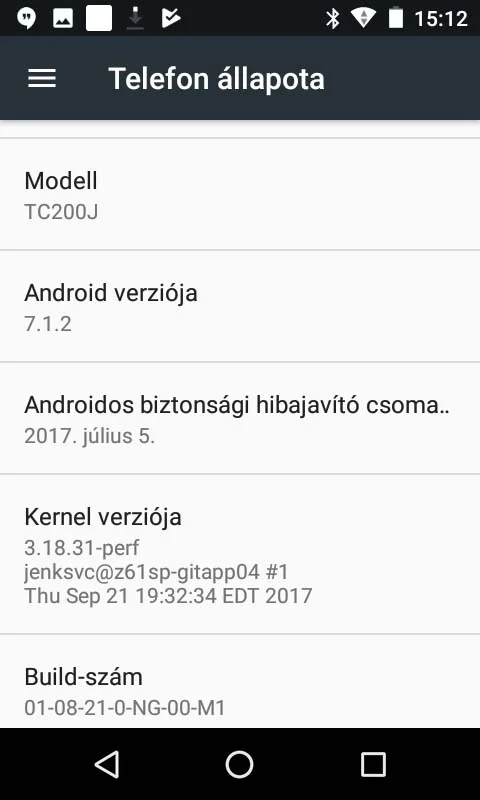Tap the Android verziója row
Viewport: 480px width, 800px height.
tap(240, 307)
